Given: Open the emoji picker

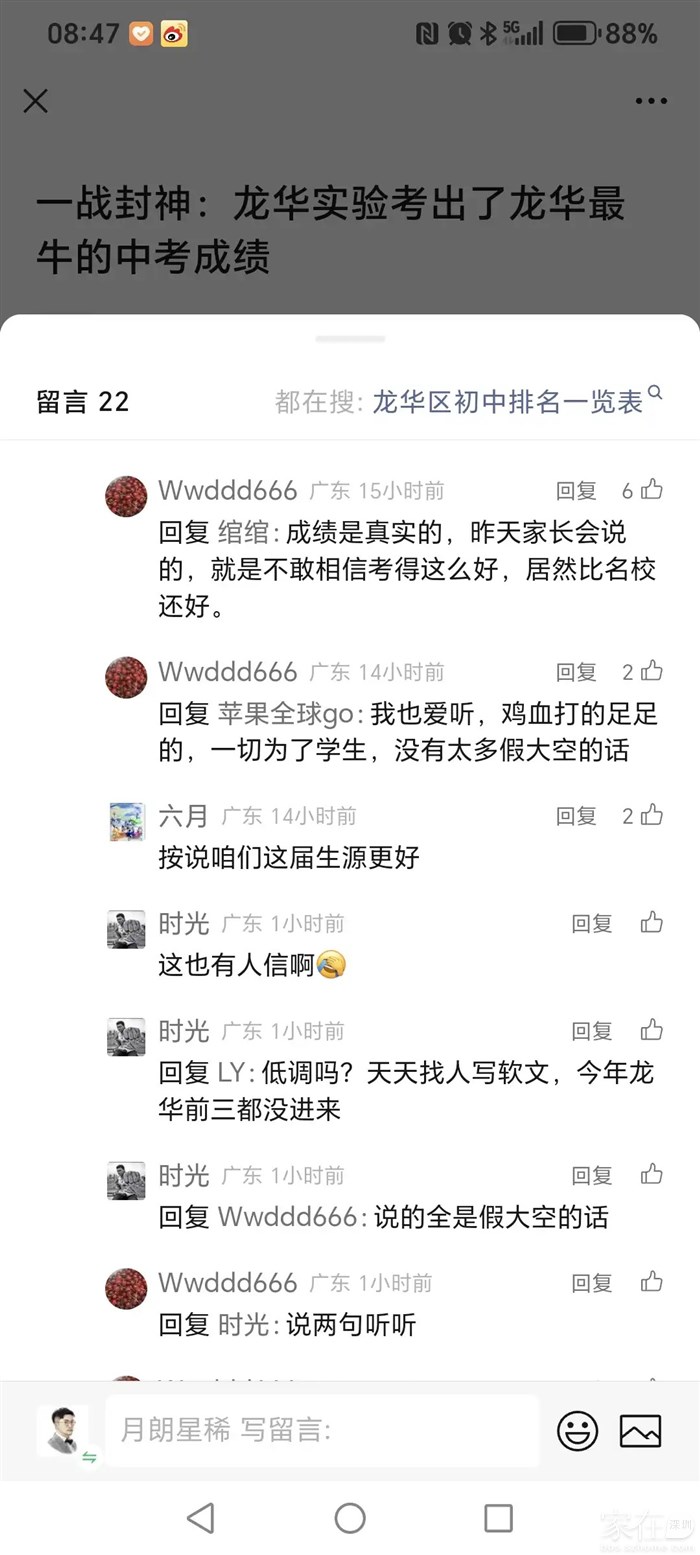Looking at the screenshot, I should click(578, 1431).
